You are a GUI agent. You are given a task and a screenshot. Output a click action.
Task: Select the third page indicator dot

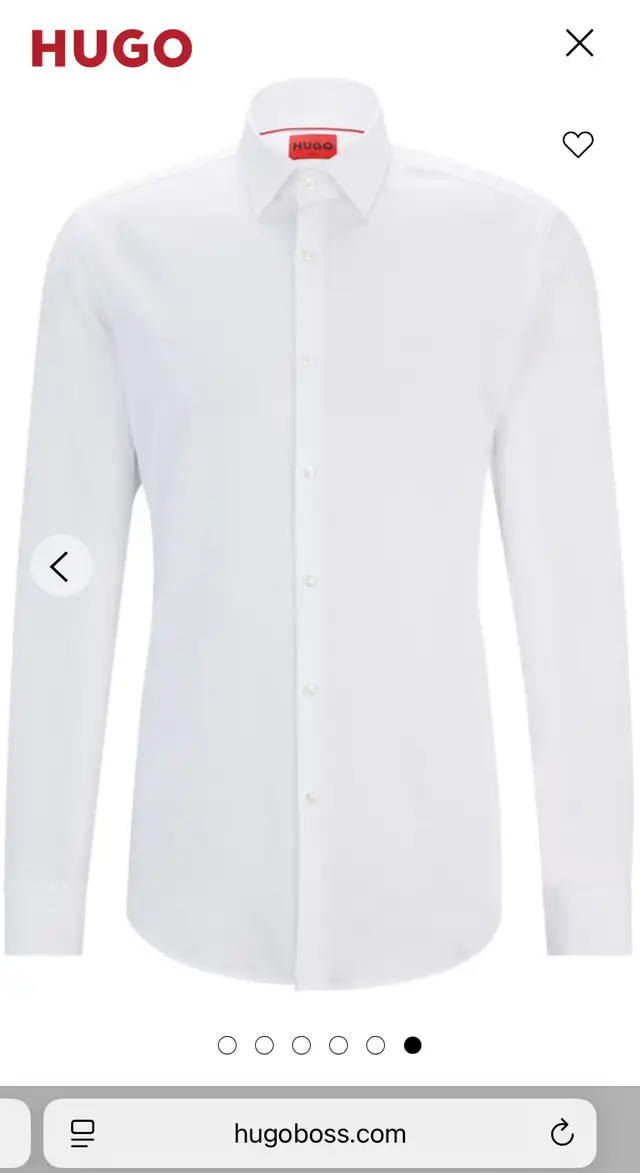click(x=301, y=1045)
